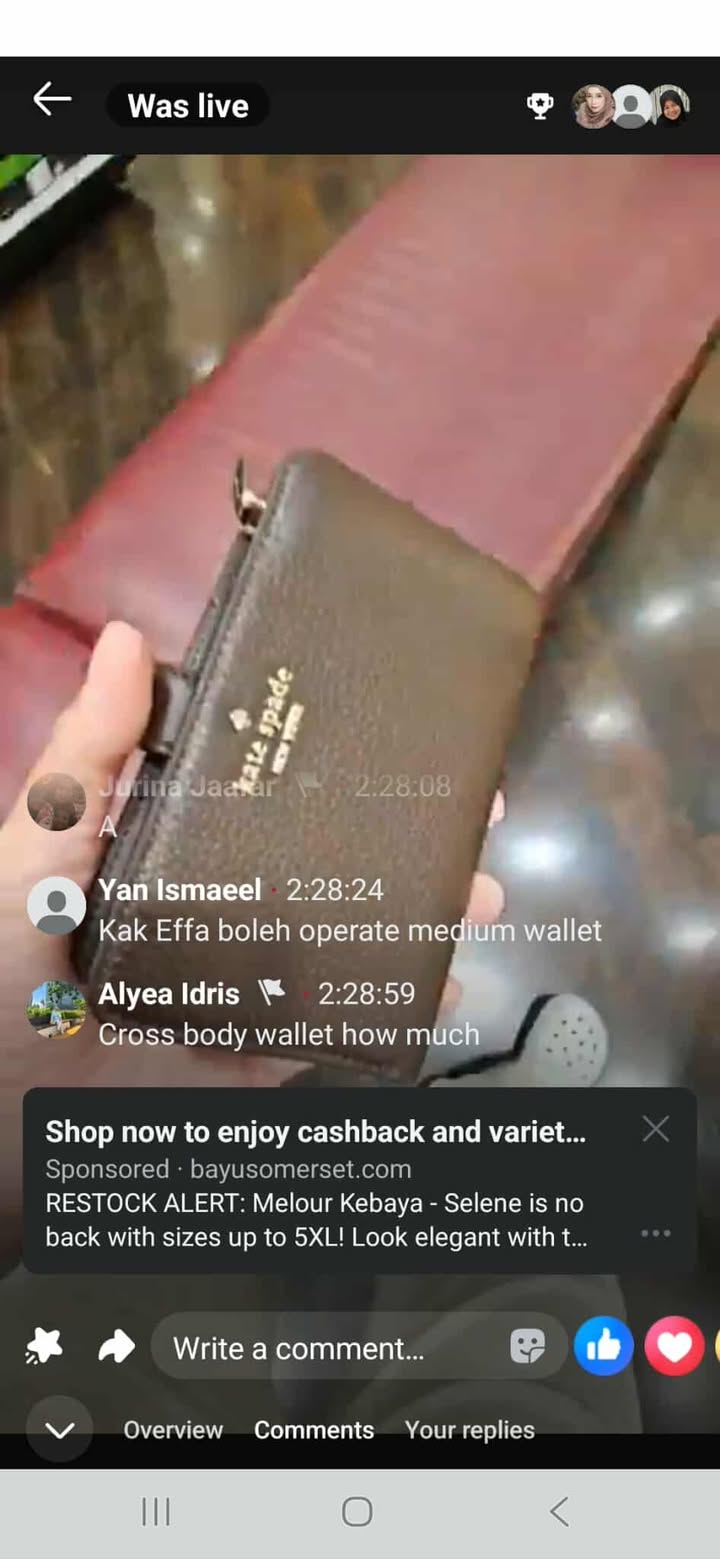
Task: Open recent apps from navigation bar
Action: coord(156,1512)
